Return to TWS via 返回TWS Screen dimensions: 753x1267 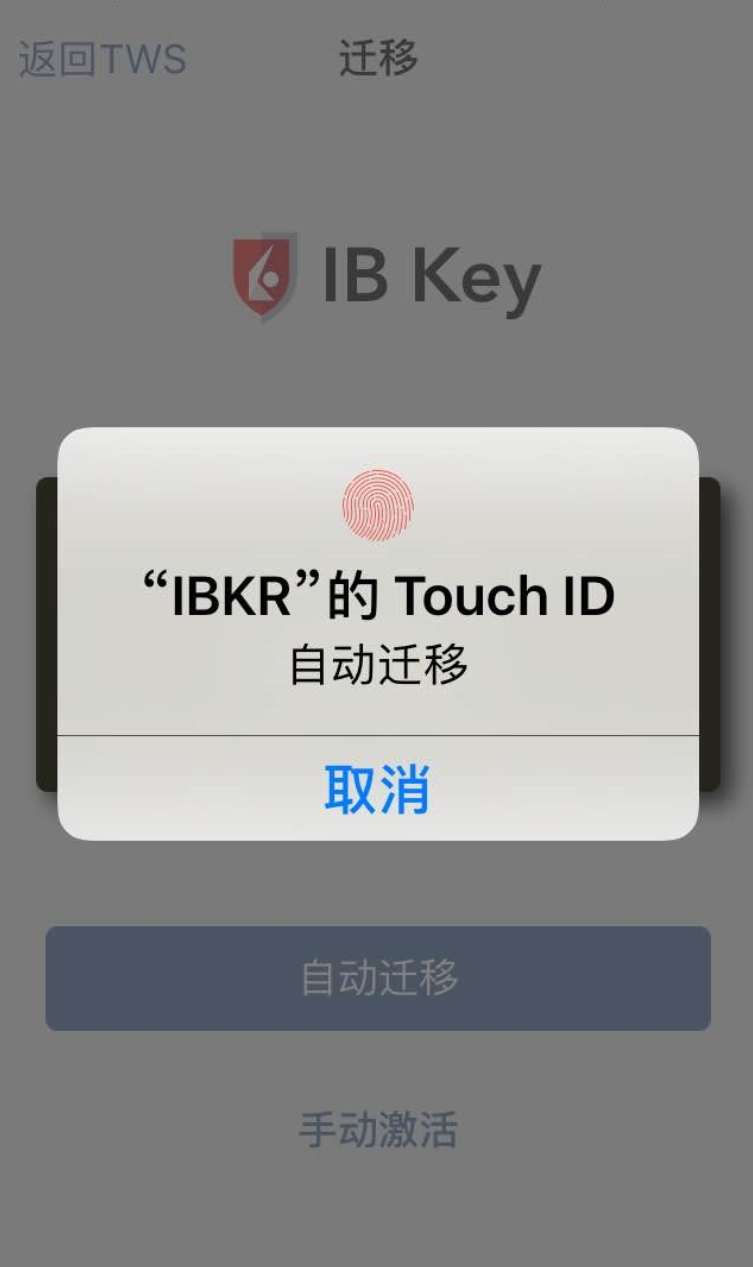coord(102,59)
